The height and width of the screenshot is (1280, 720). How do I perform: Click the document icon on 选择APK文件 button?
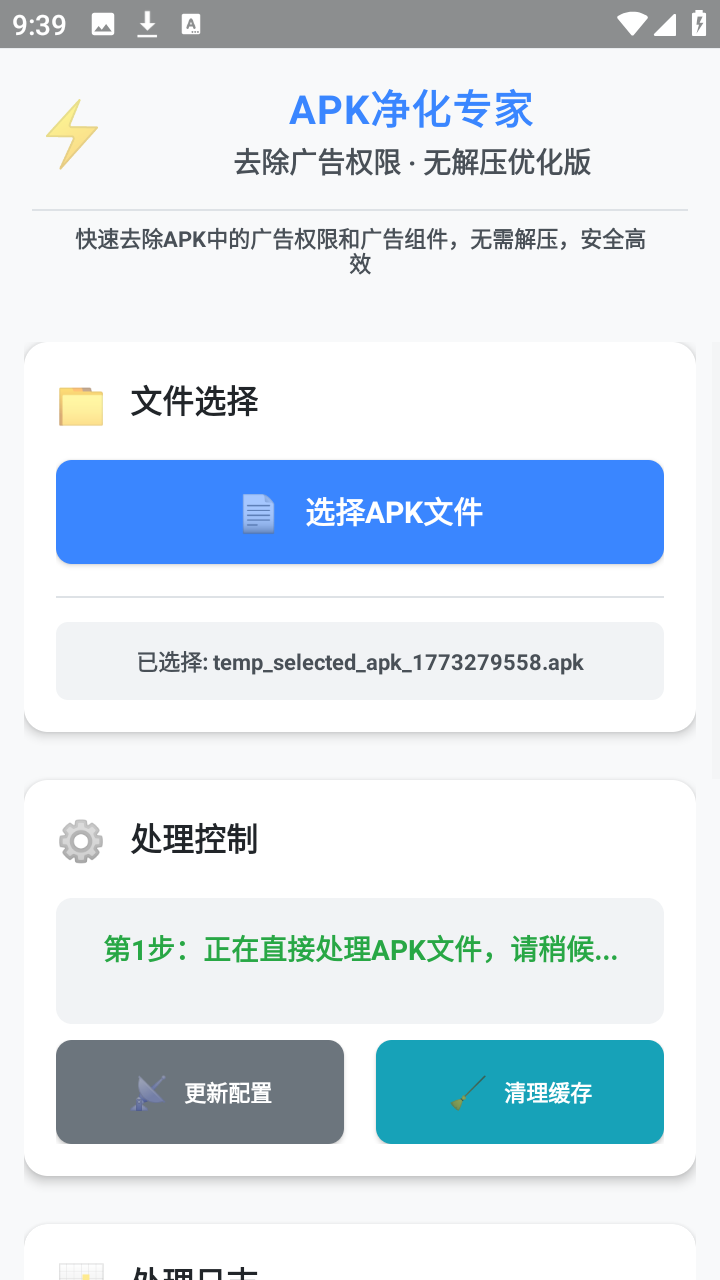258,511
